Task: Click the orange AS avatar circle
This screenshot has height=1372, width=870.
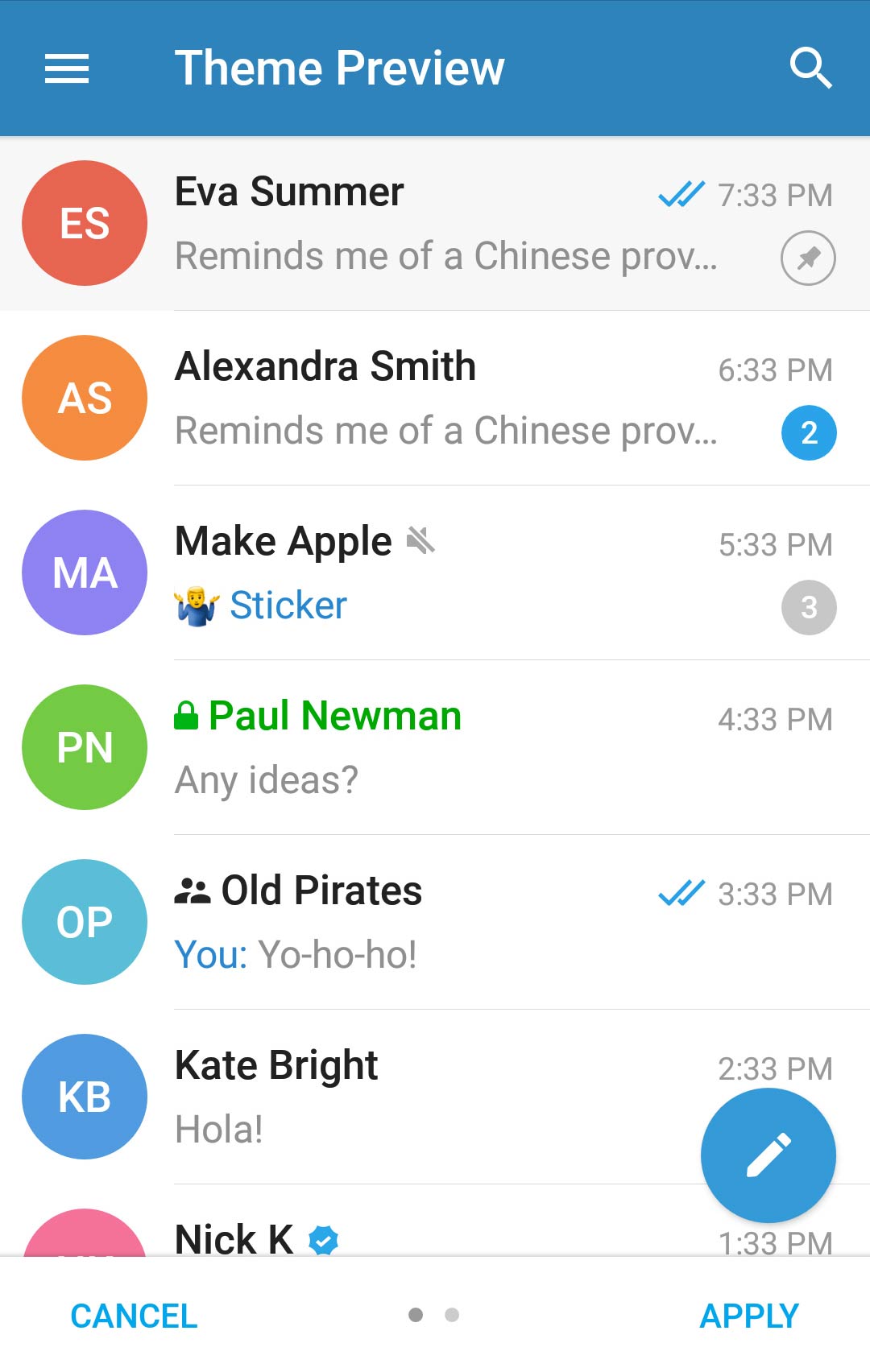Action: 84,398
